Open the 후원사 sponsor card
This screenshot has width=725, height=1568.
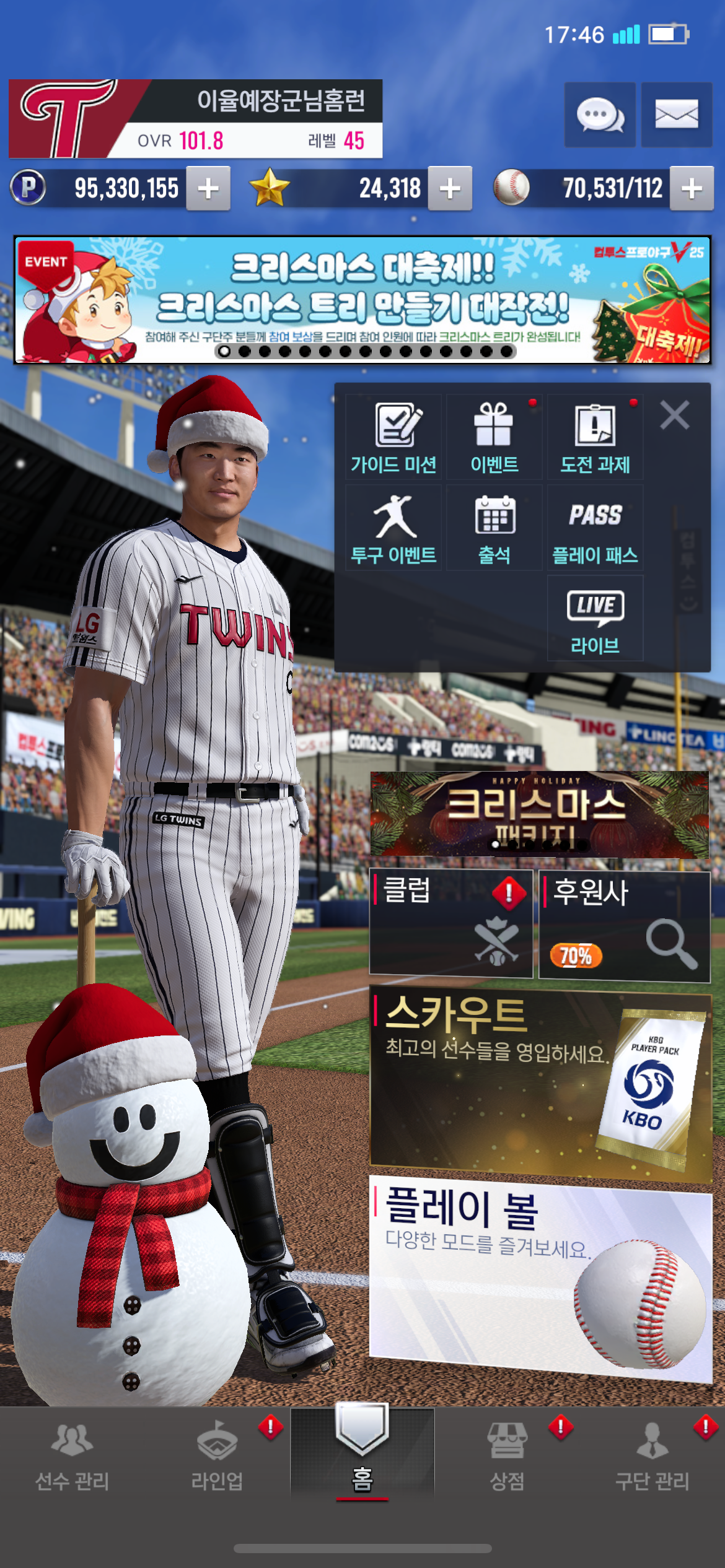[x=625, y=926]
